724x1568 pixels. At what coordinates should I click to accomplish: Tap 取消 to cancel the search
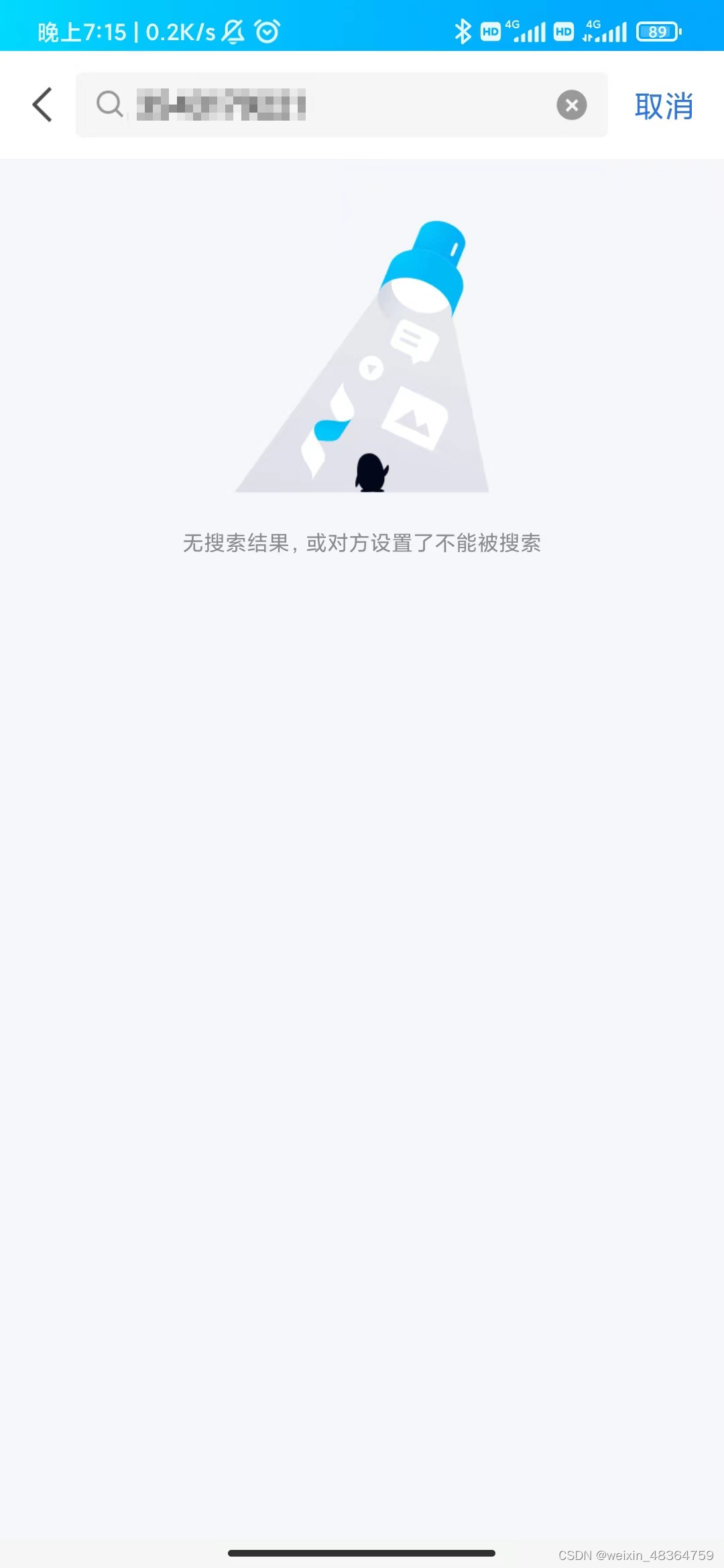[x=662, y=106]
